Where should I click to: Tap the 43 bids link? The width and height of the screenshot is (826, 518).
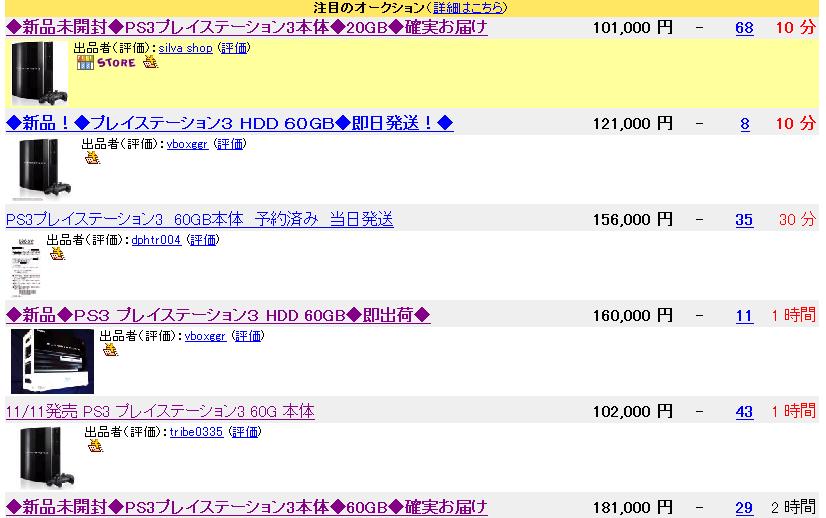click(744, 412)
